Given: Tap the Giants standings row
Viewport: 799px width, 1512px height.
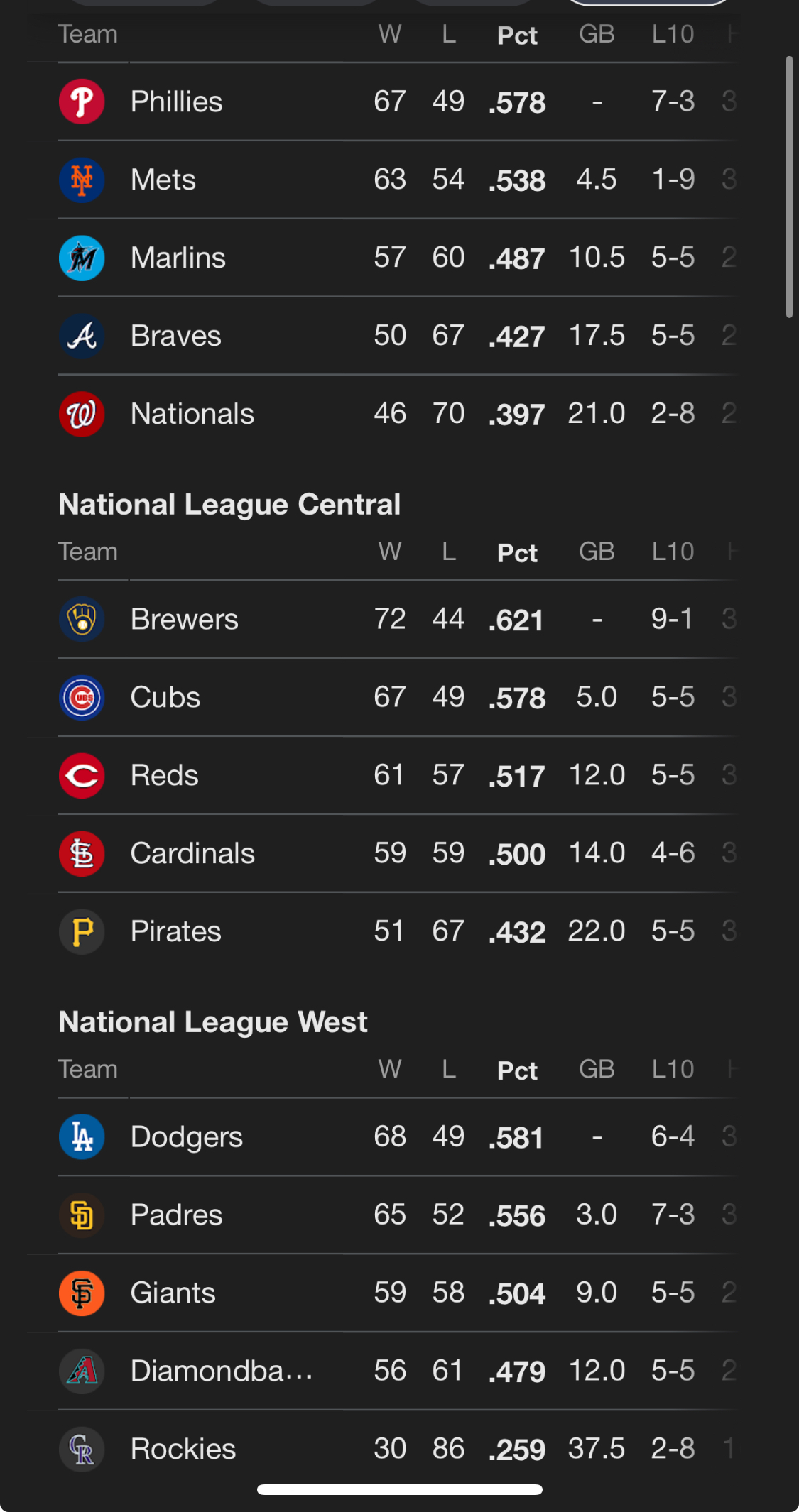Looking at the screenshot, I should [x=398, y=1293].
